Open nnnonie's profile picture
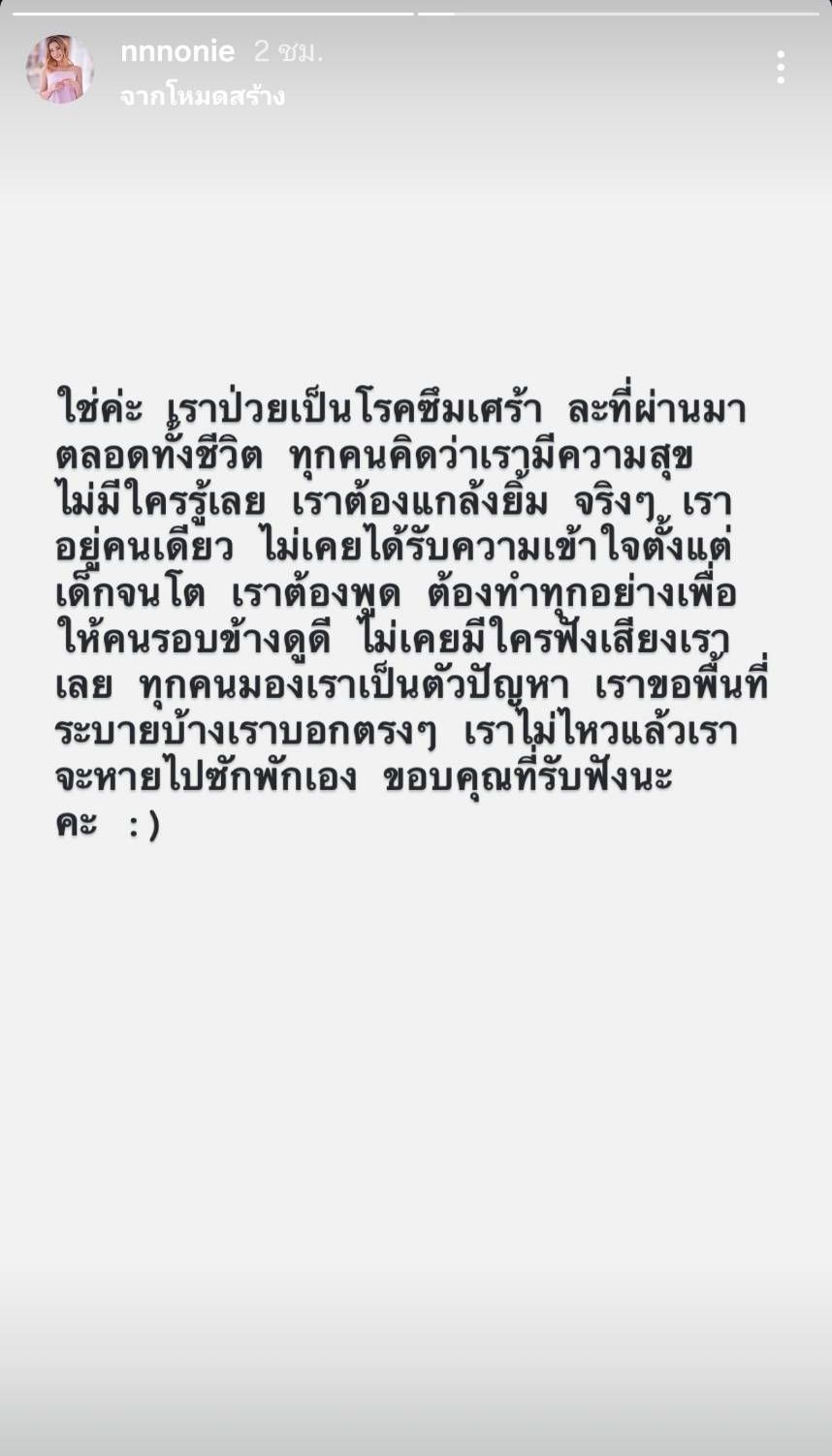The width and height of the screenshot is (832, 1456). pyautogui.click(x=60, y=70)
